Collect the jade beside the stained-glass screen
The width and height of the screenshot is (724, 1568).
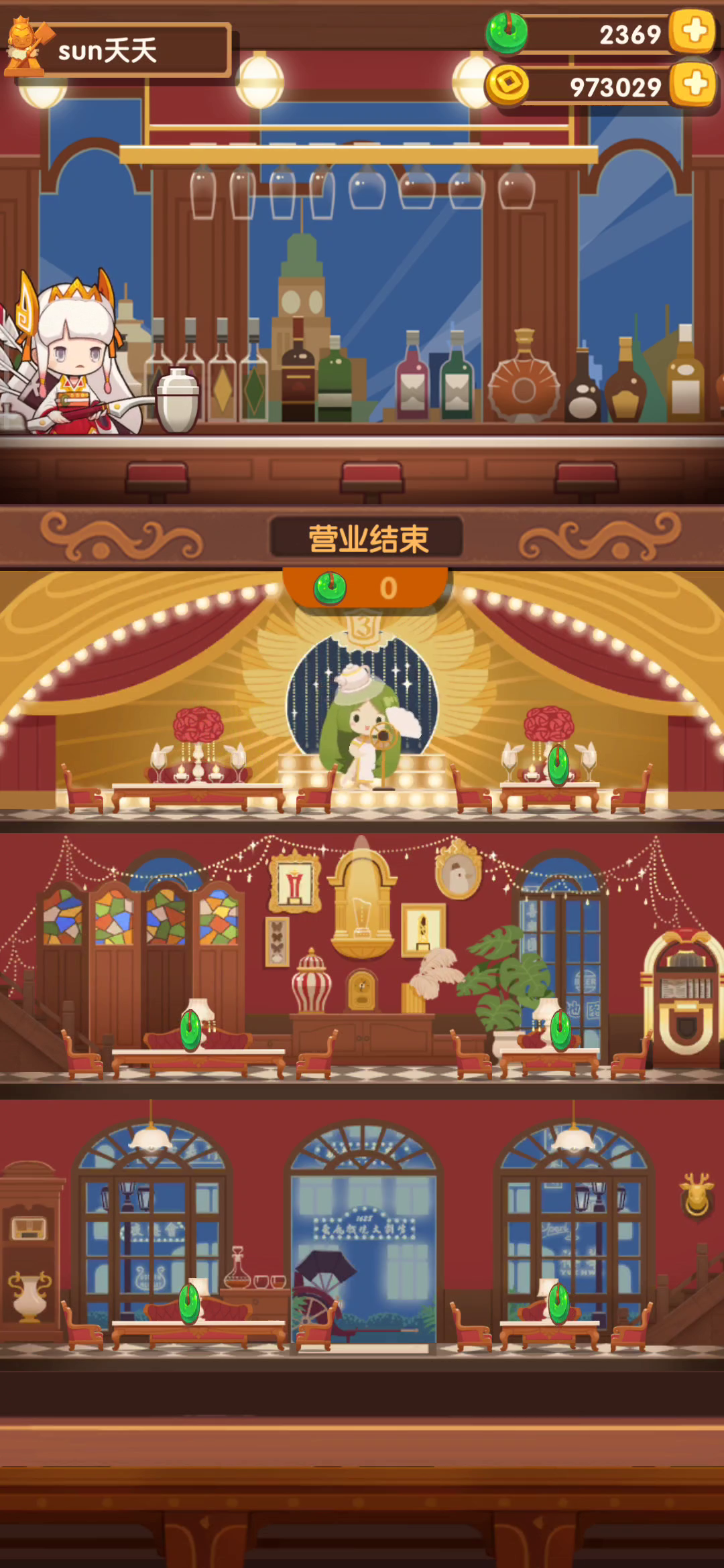tap(191, 1030)
